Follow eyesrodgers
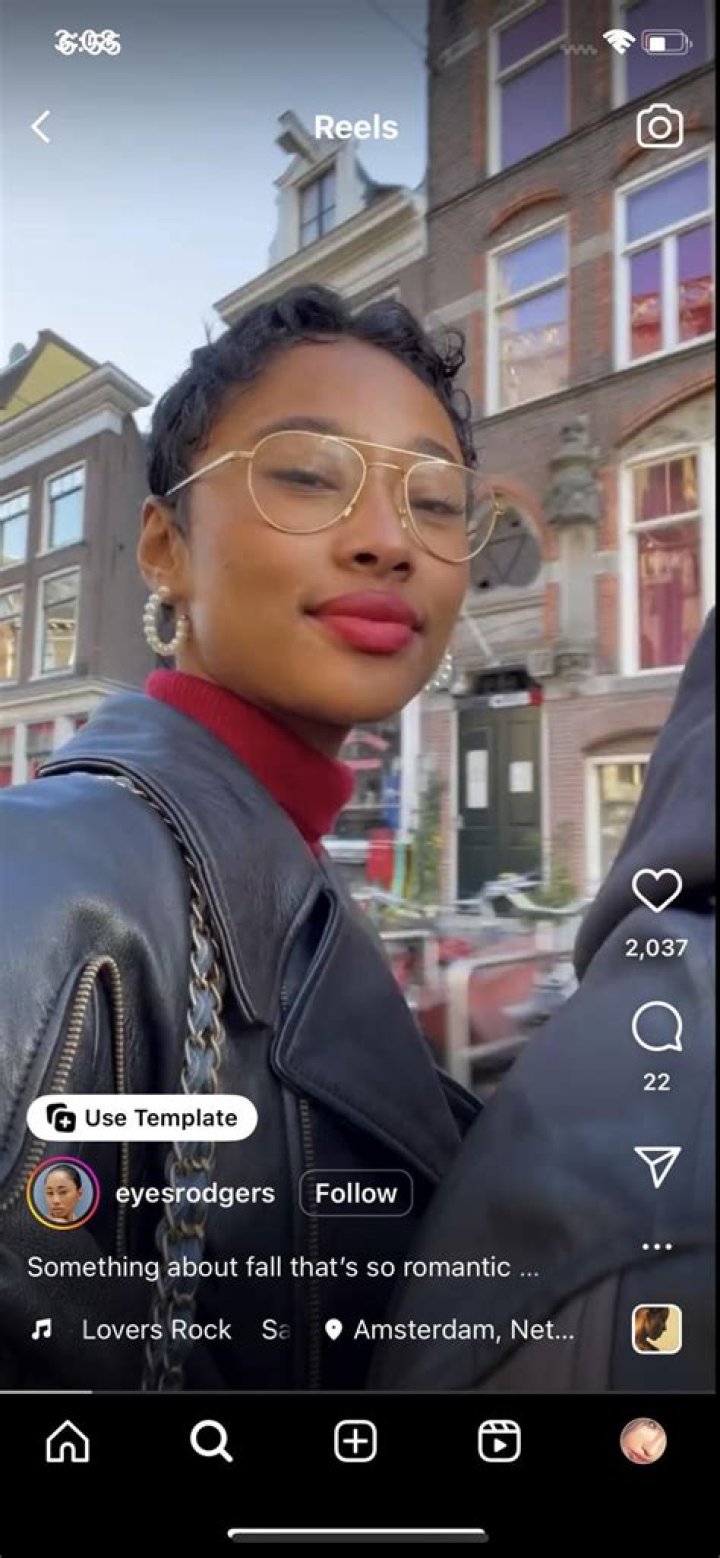The width and height of the screenshot is (720, 1558). [355, 1193]
